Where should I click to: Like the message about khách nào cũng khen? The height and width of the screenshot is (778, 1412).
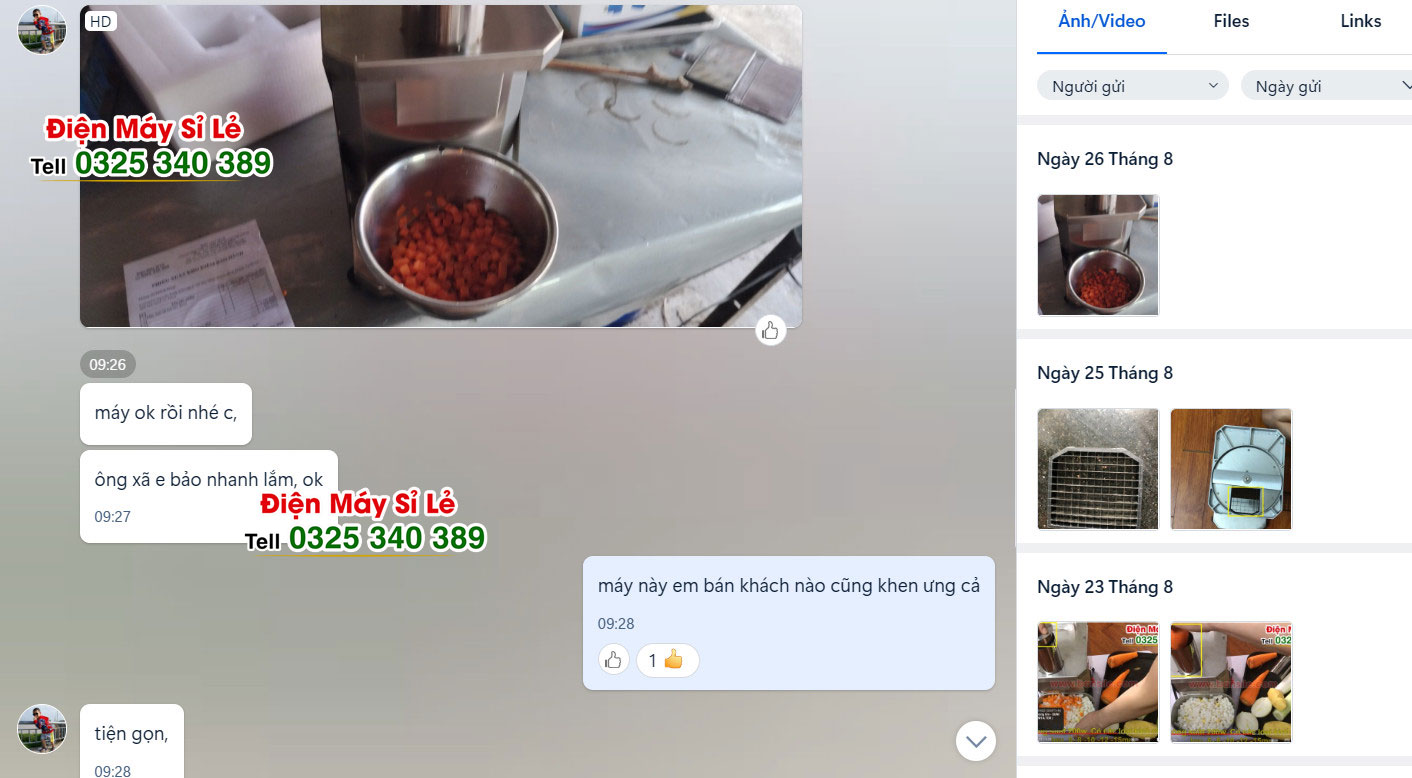[613, 660]
